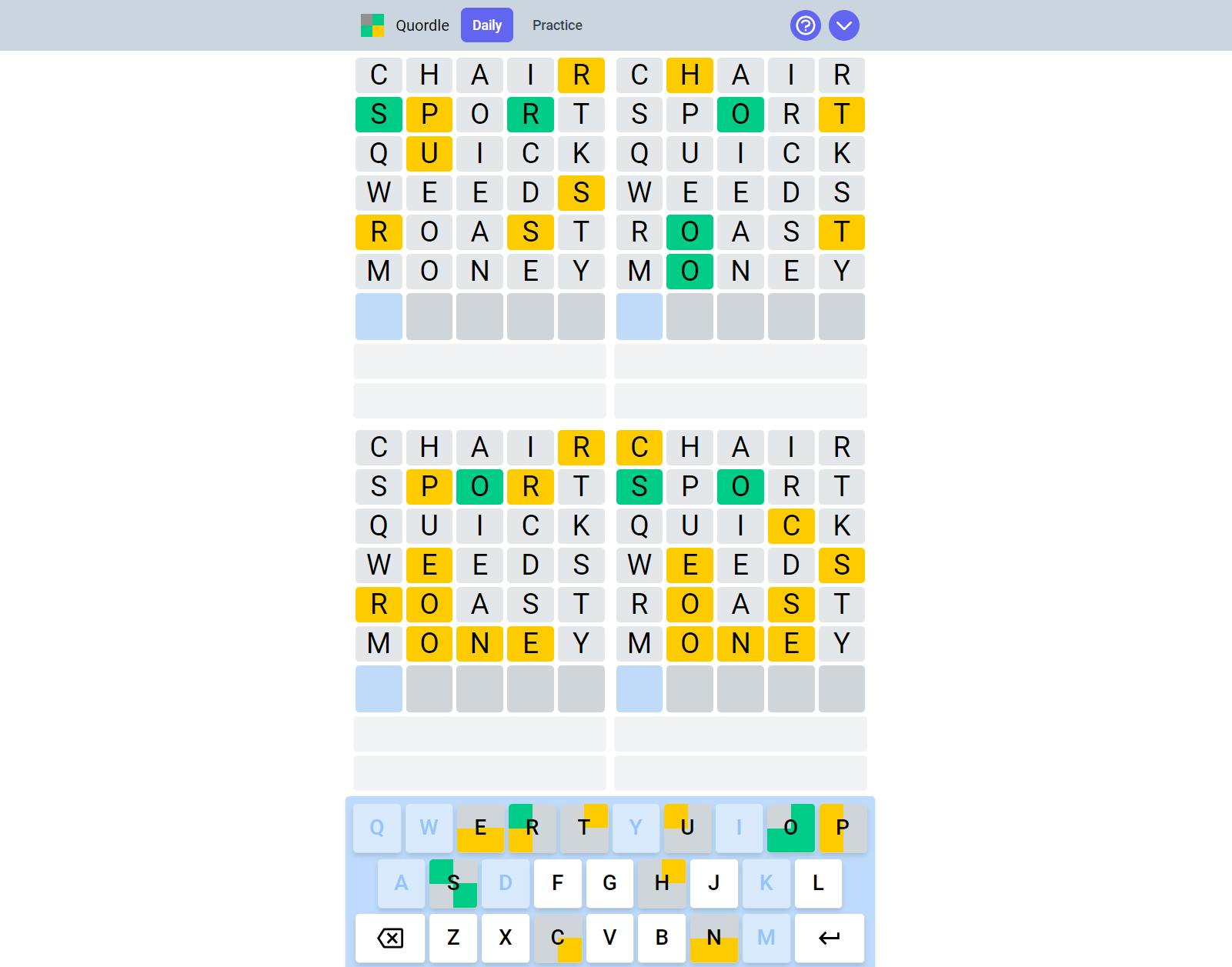This screenshot has height=967, width=1232.
Task: Type the letter P
Action: (x=843, y=828)
